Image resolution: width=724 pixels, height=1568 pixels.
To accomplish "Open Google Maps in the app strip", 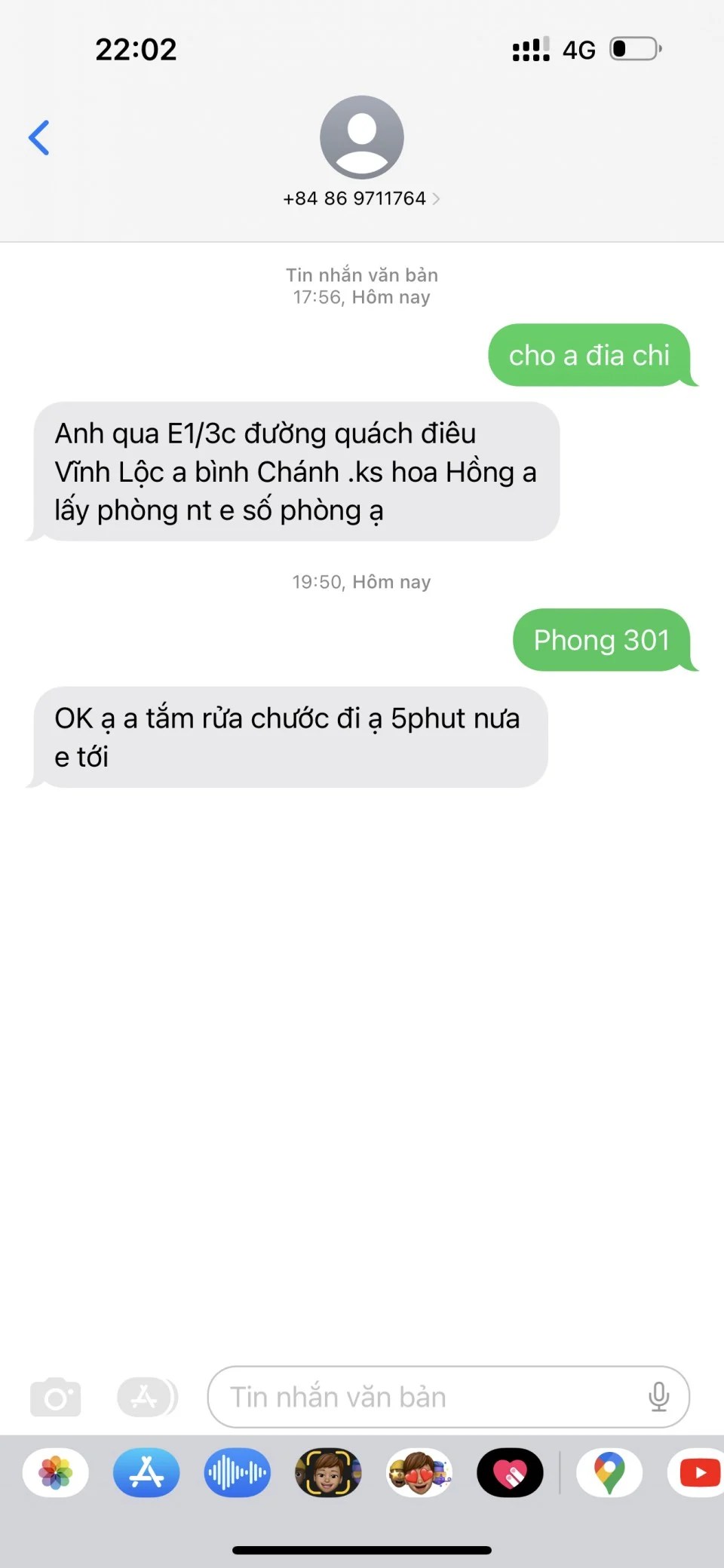I will click(x=609, y=1472).
